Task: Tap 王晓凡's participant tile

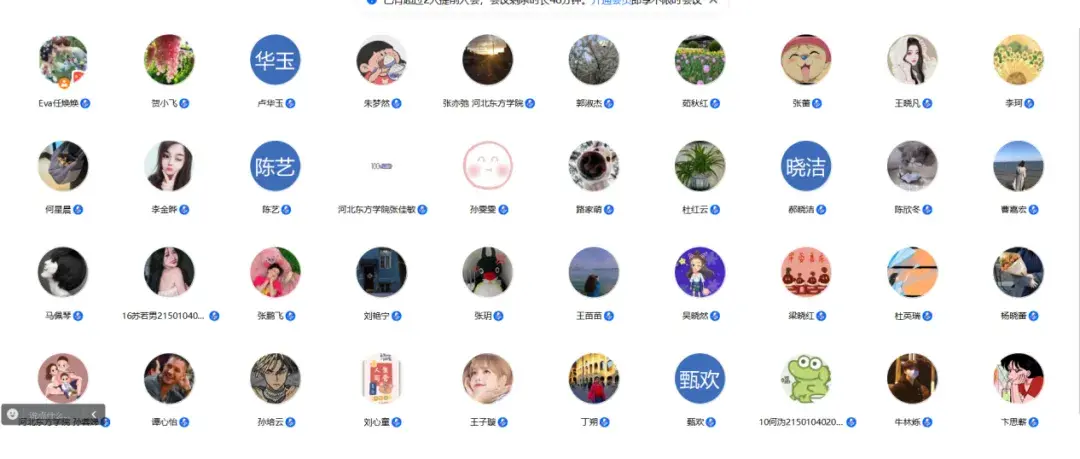Action: pos(912,61)
